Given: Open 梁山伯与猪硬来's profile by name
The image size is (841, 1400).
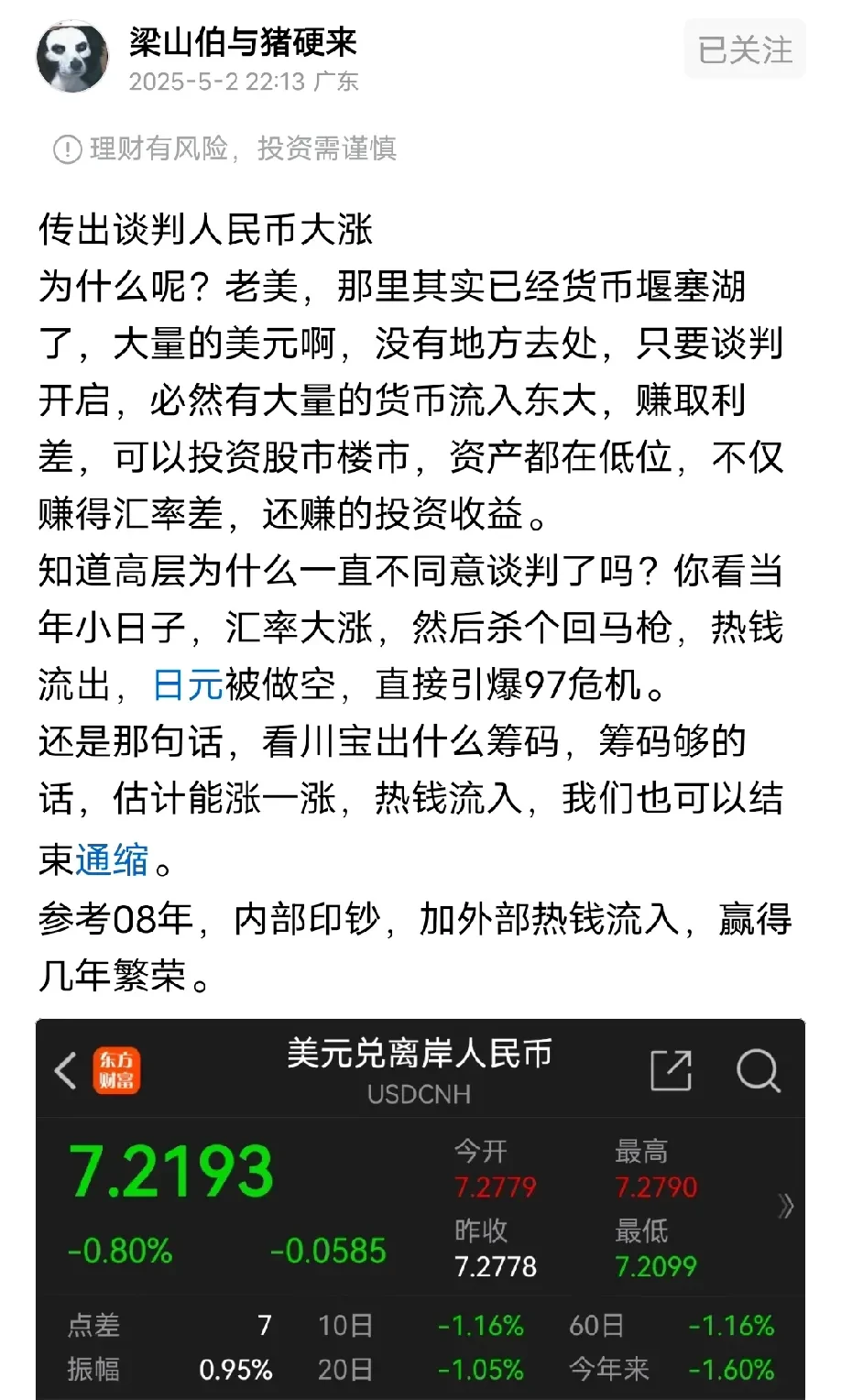Looking at the screenshot, I should point(243,40).
